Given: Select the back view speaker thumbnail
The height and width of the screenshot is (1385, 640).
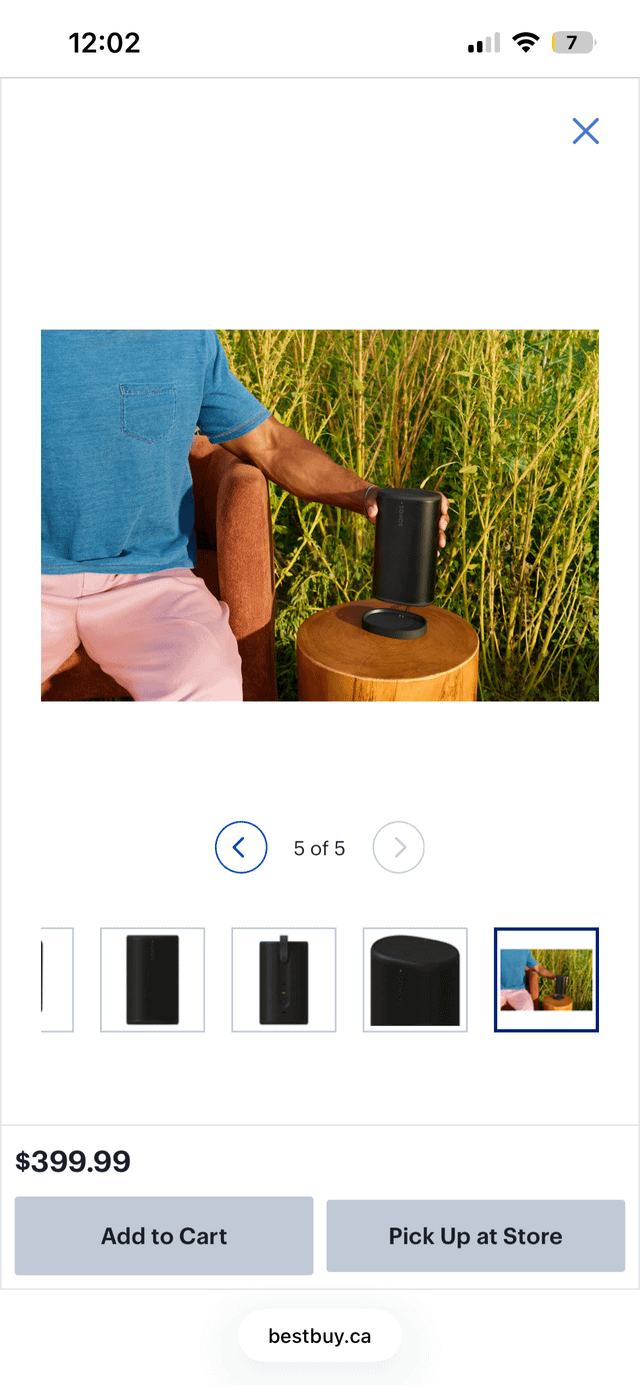Looking at the screenshot, I should click(x=284, y=979).
